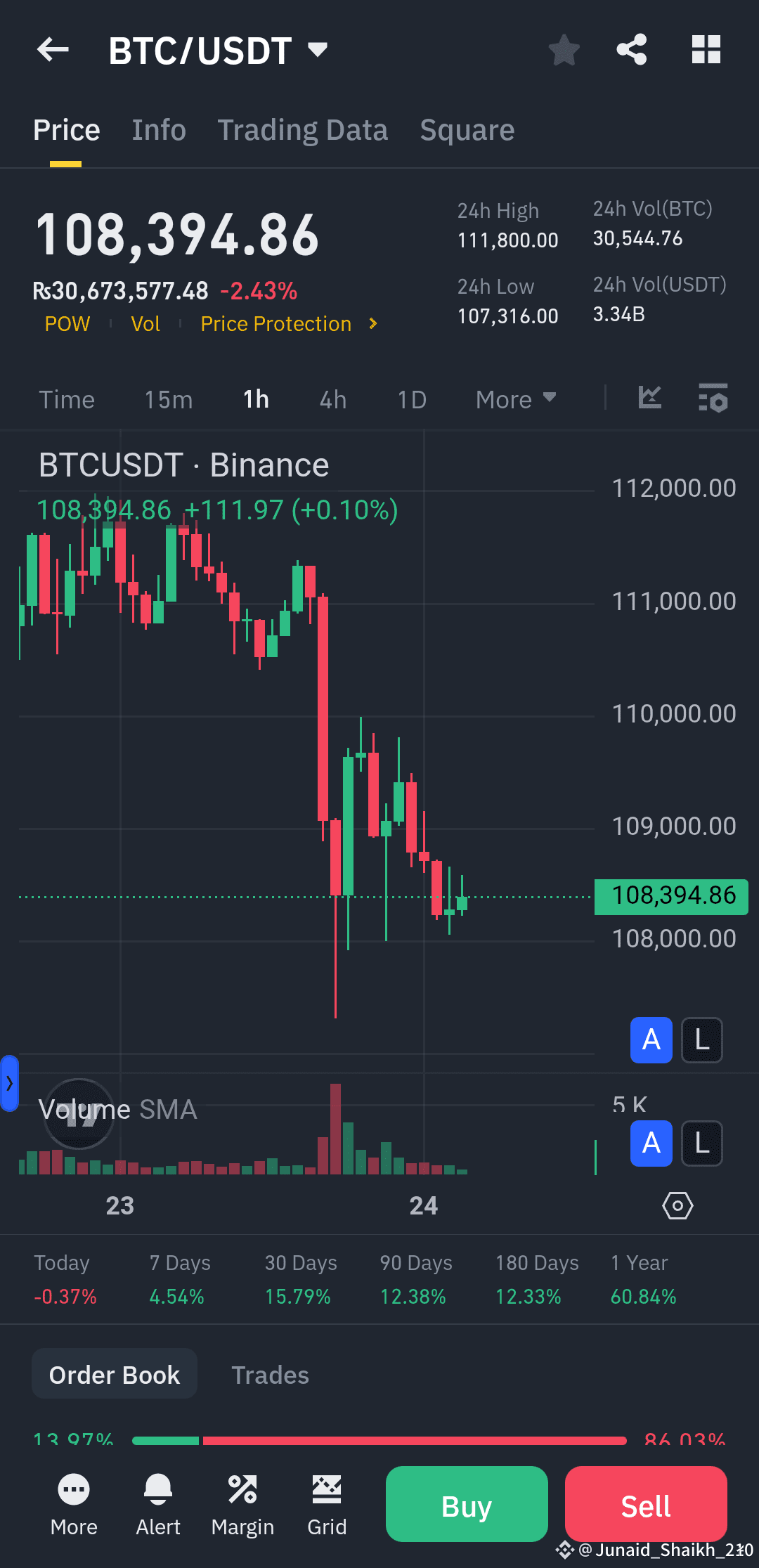This screenshot has height=1568, width=759.
Task: Add BTC/USDT to favorites with star
Action: (x=564, y=50)
